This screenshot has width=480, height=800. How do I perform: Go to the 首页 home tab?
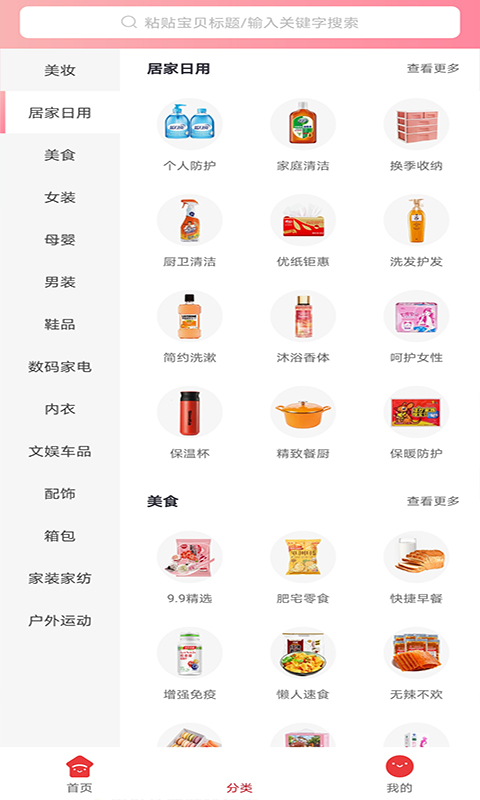(x=80, y=774)
